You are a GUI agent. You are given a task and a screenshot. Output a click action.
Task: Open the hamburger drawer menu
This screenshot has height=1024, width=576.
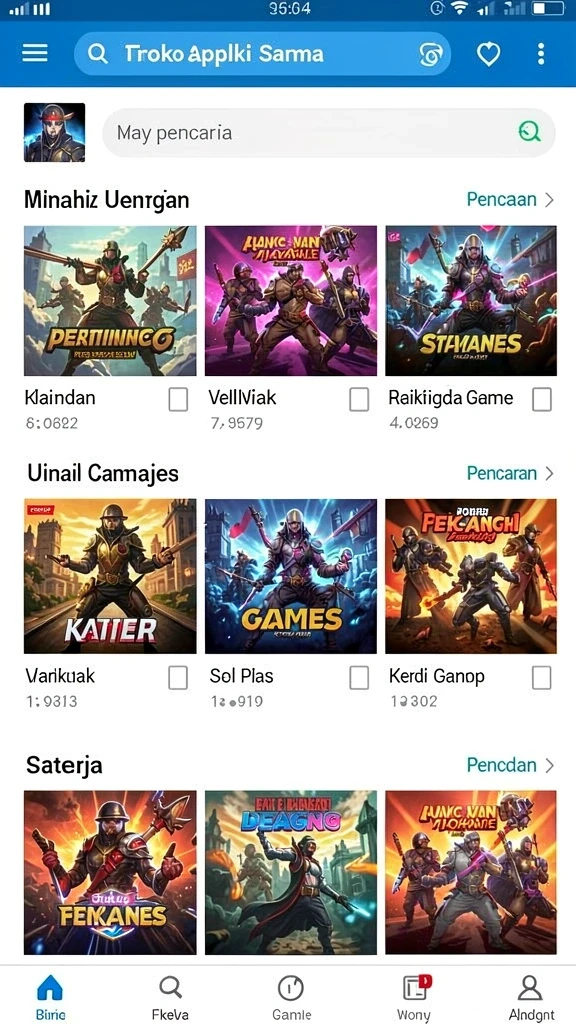pyautogui.click(x=35, y=53)
